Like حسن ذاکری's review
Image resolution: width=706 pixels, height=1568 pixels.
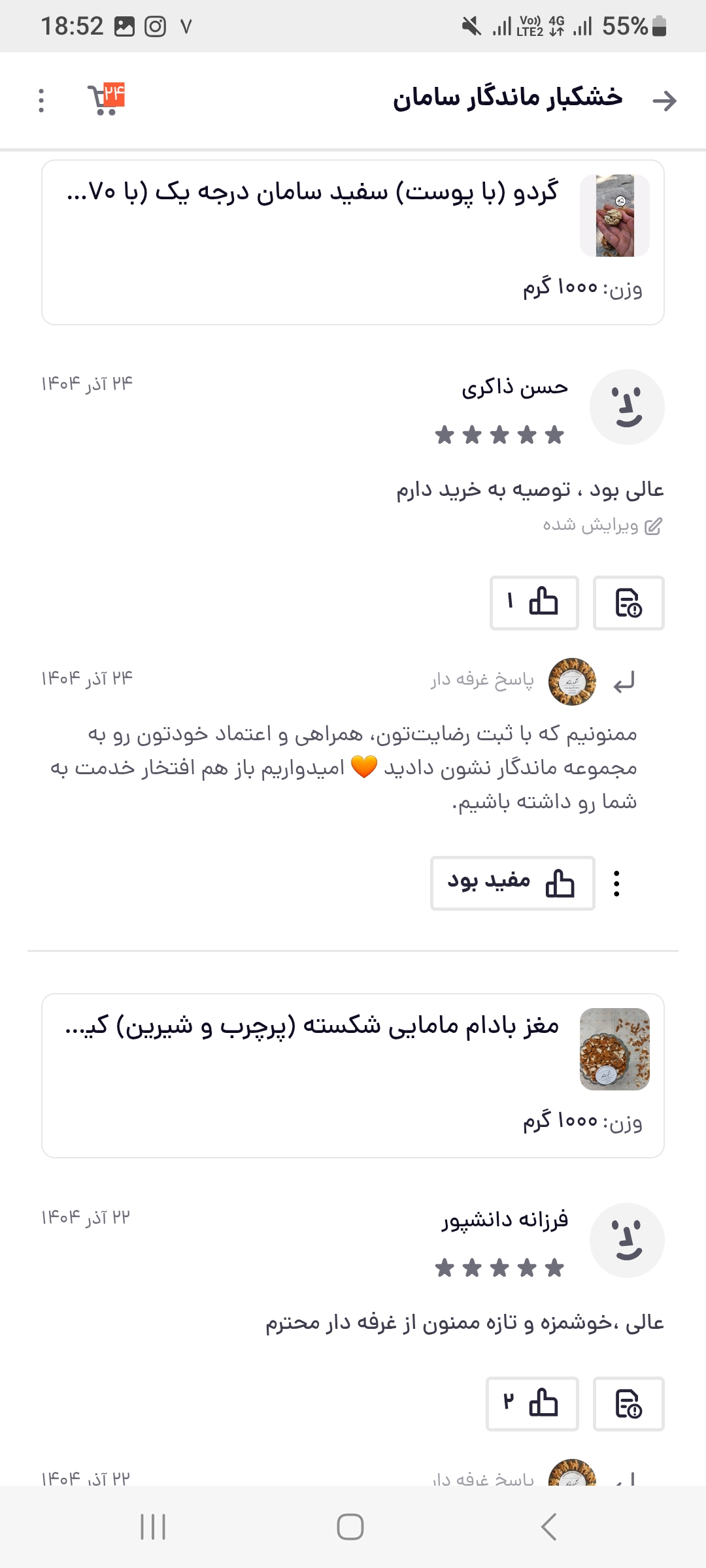click(534, 602)
